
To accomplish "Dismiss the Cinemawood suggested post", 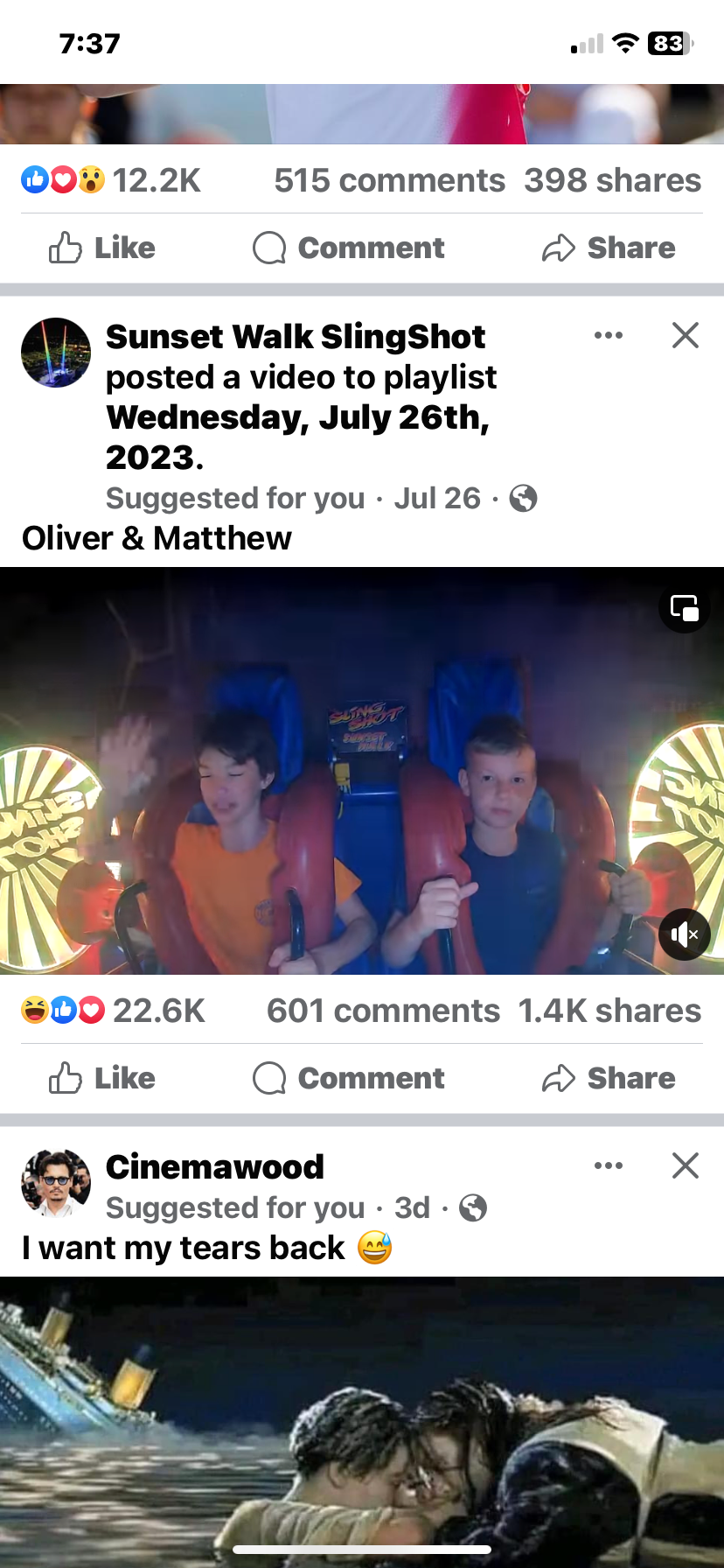I will (685, 1165).
